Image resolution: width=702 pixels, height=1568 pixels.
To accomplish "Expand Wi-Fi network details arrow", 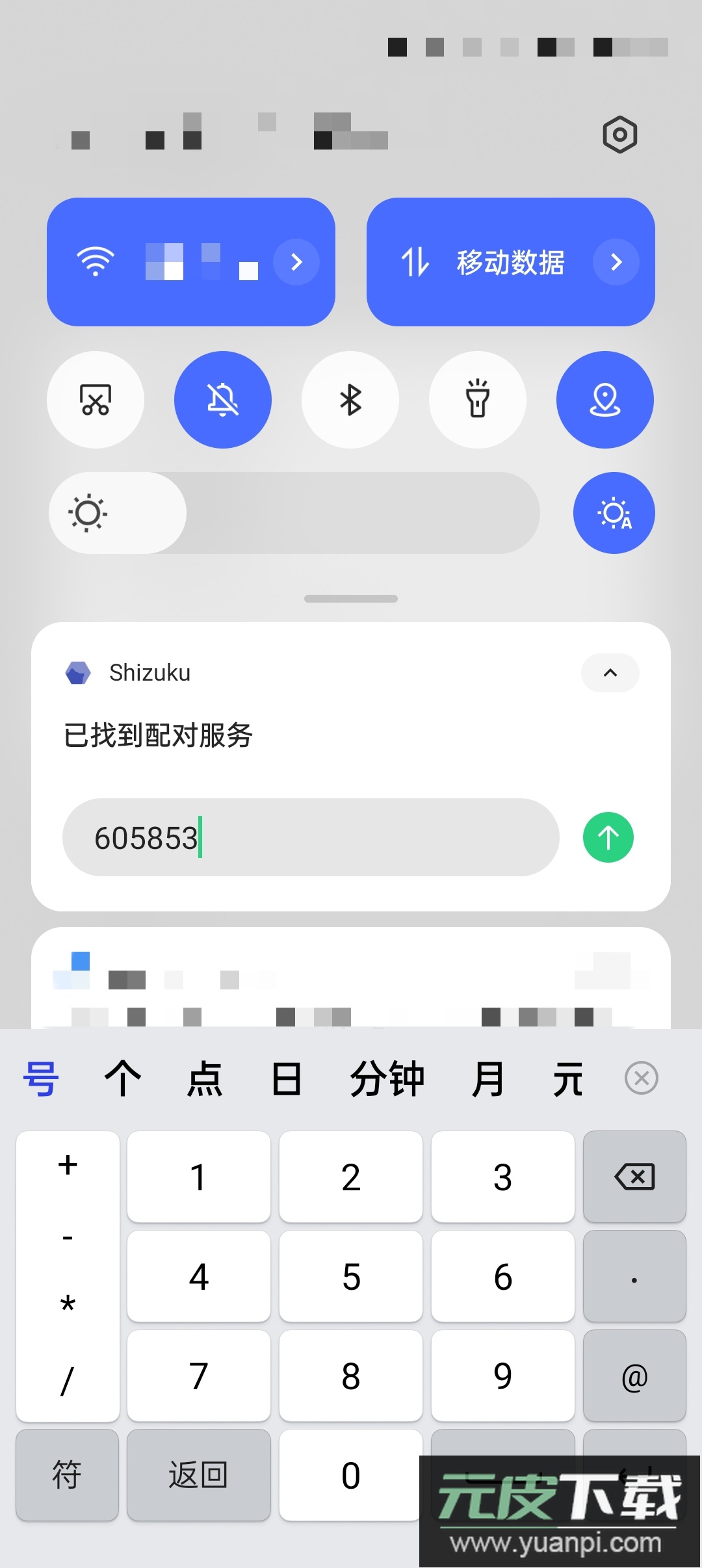I will pyautogui.click(x=296, y=262).
